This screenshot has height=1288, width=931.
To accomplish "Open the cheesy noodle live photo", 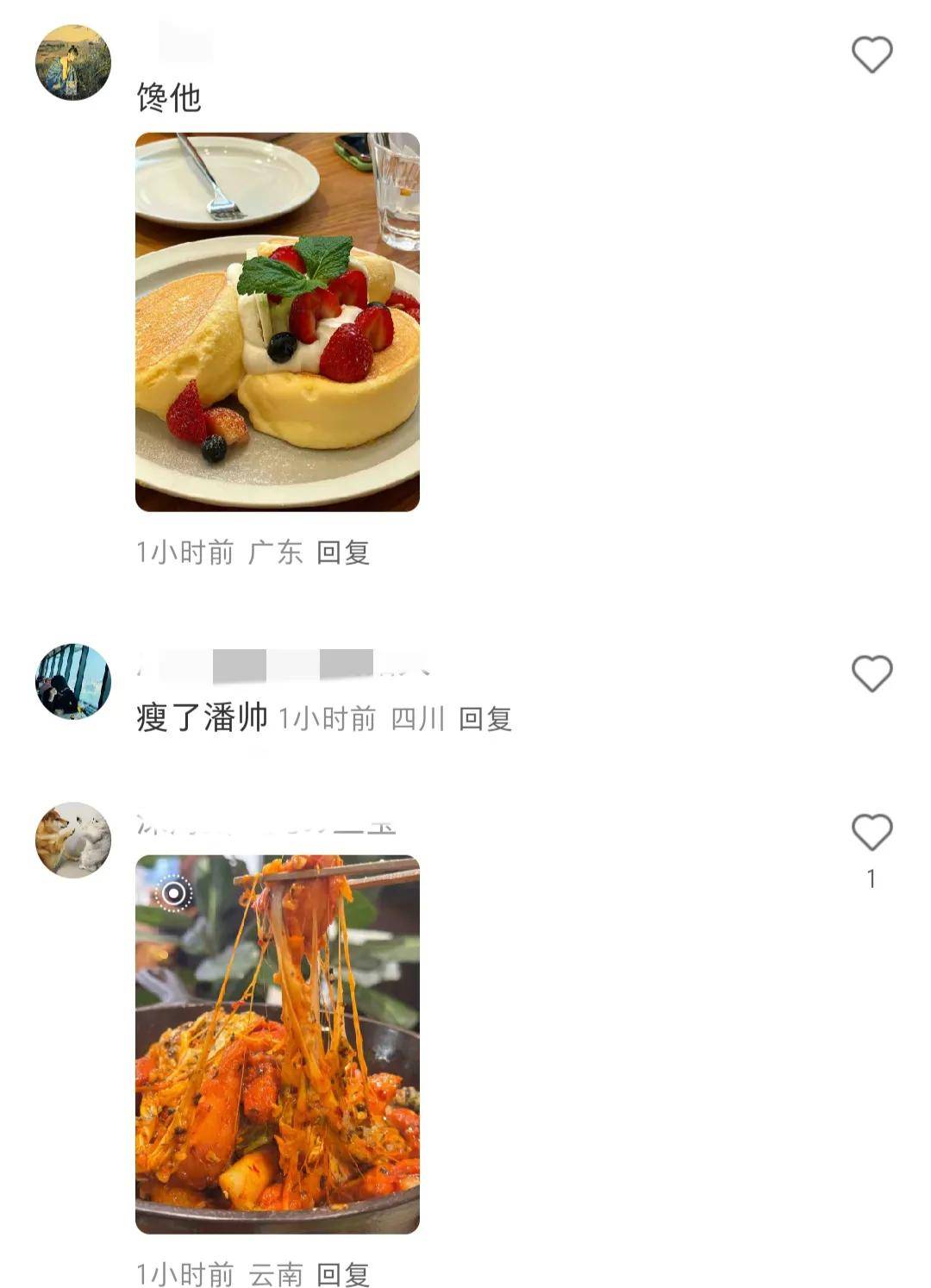I will coord(277,1044).
